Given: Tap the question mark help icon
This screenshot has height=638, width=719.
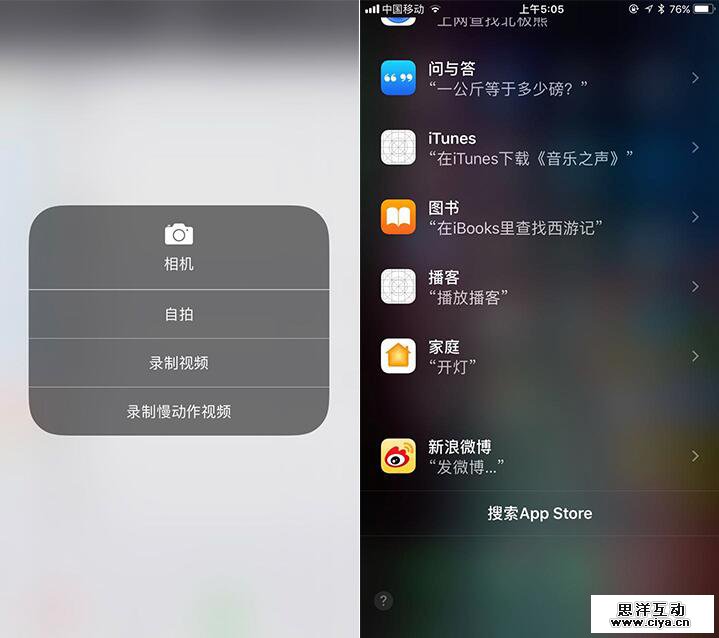Looking at the screenshot, I should click(x=383, y=601).
